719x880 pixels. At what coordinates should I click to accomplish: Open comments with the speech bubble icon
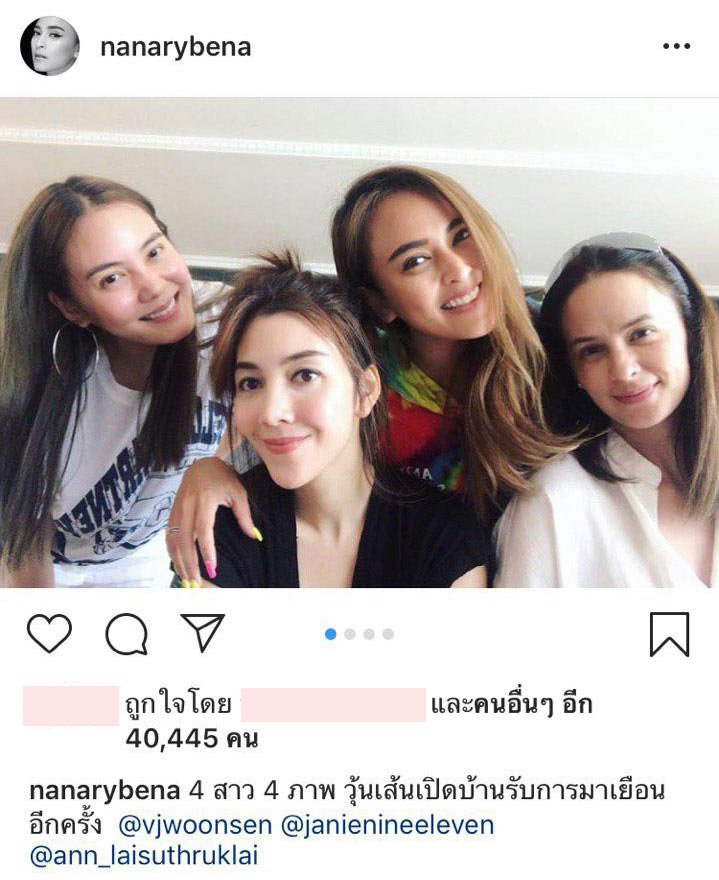pos(126,634)
